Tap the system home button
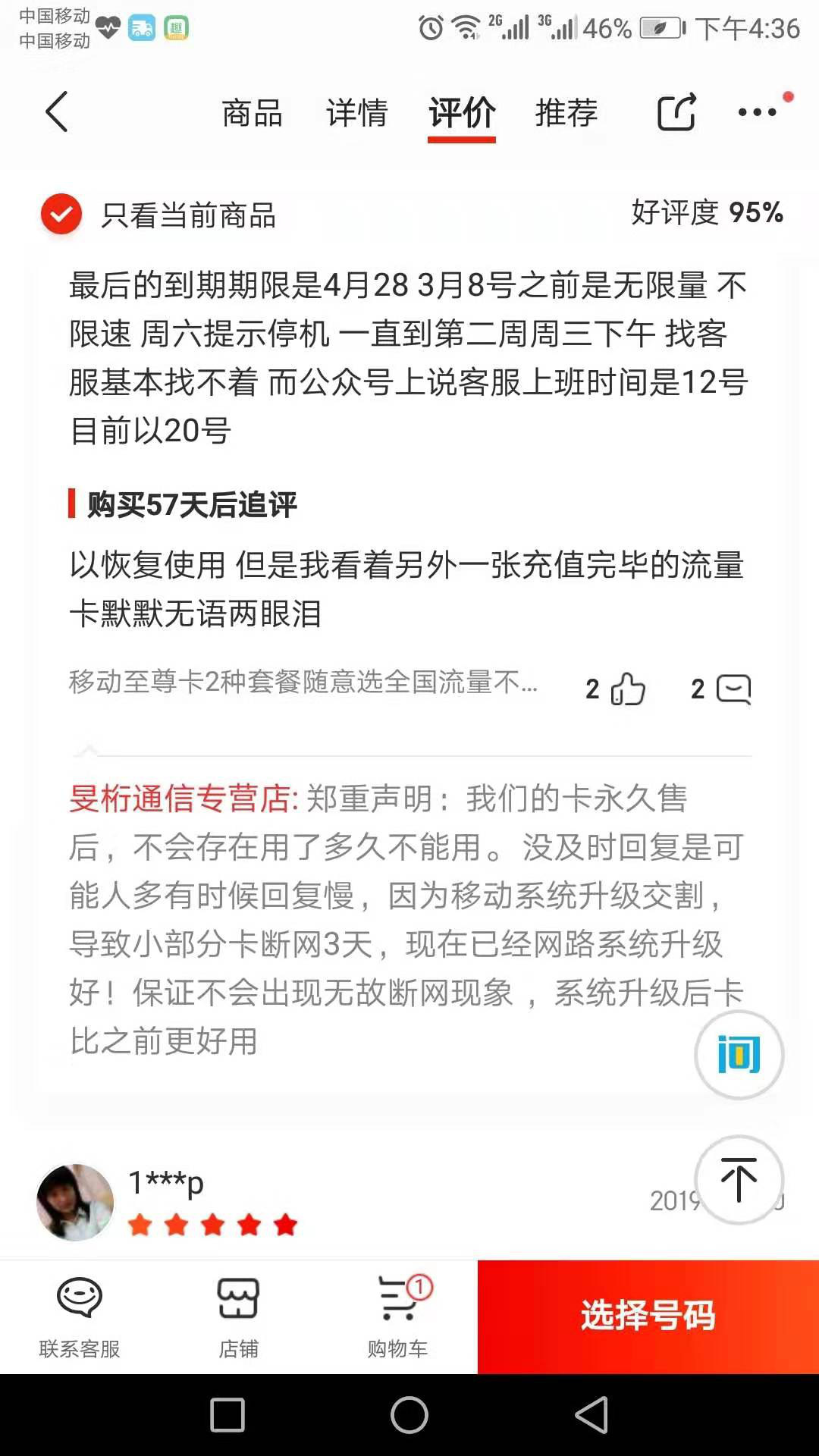The image size is (819, 1456). [x=409, y=1415]
